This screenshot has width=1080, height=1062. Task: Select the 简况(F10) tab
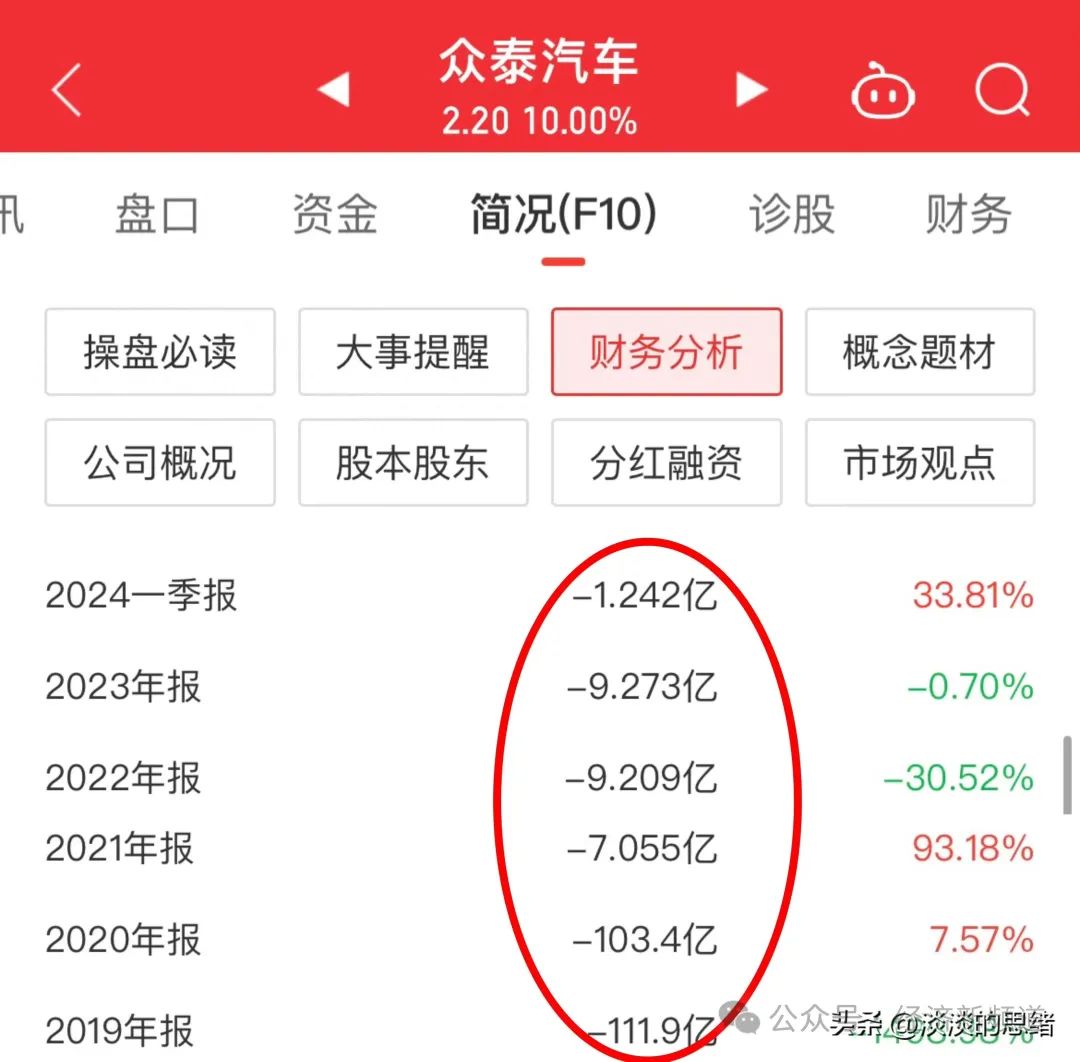(x=564, y=215)
